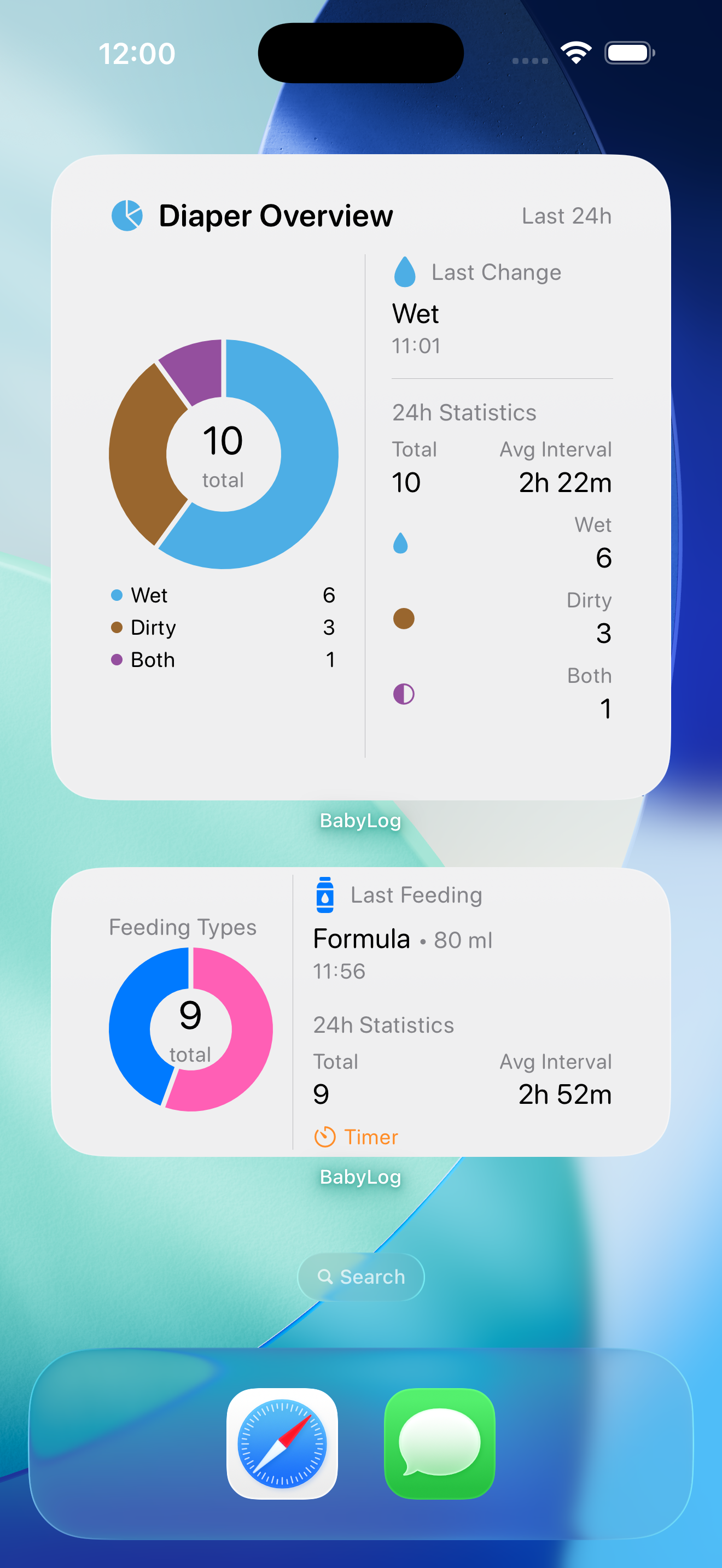Launch Safari from the dock

[282, 1443]
